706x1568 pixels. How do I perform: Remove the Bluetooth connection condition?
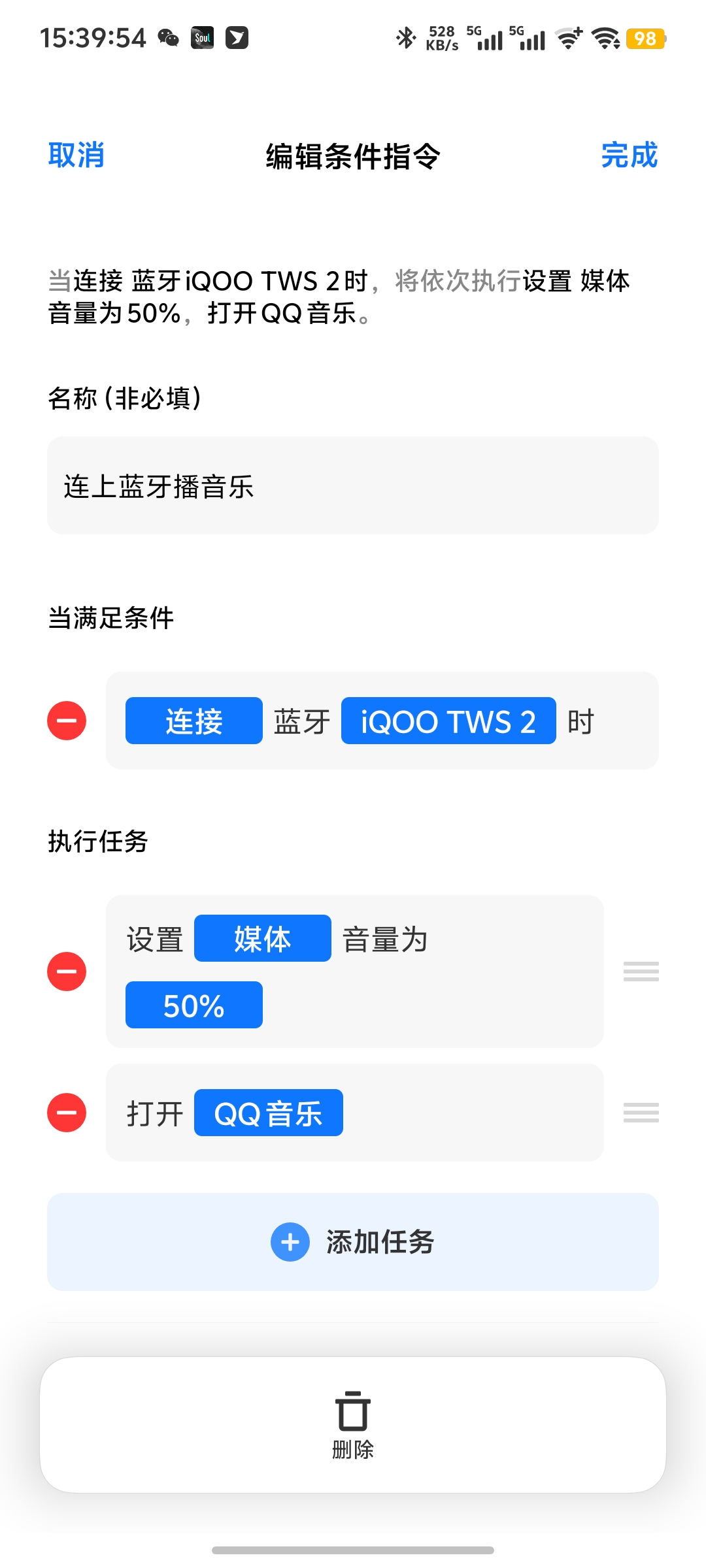tap(67, 721)
